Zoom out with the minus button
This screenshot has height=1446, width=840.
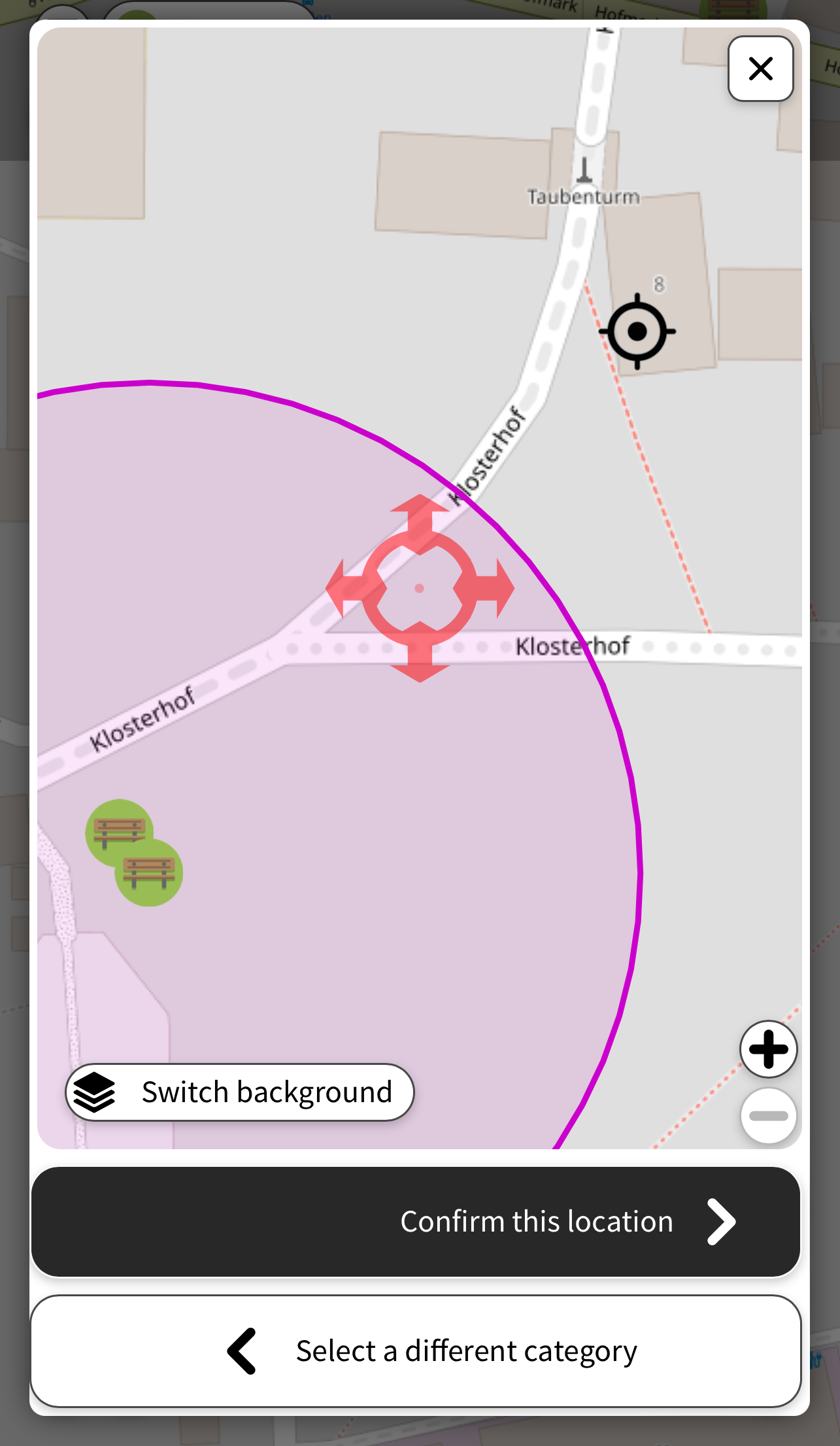769,1116
